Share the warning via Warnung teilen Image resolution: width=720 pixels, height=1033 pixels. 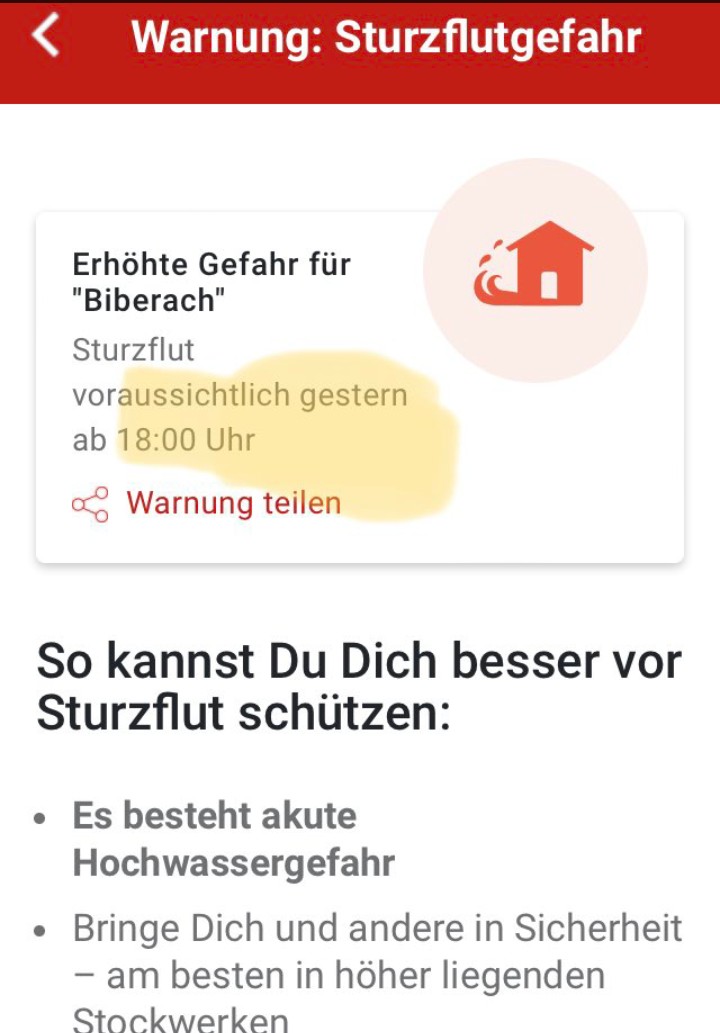pos(208,502)
